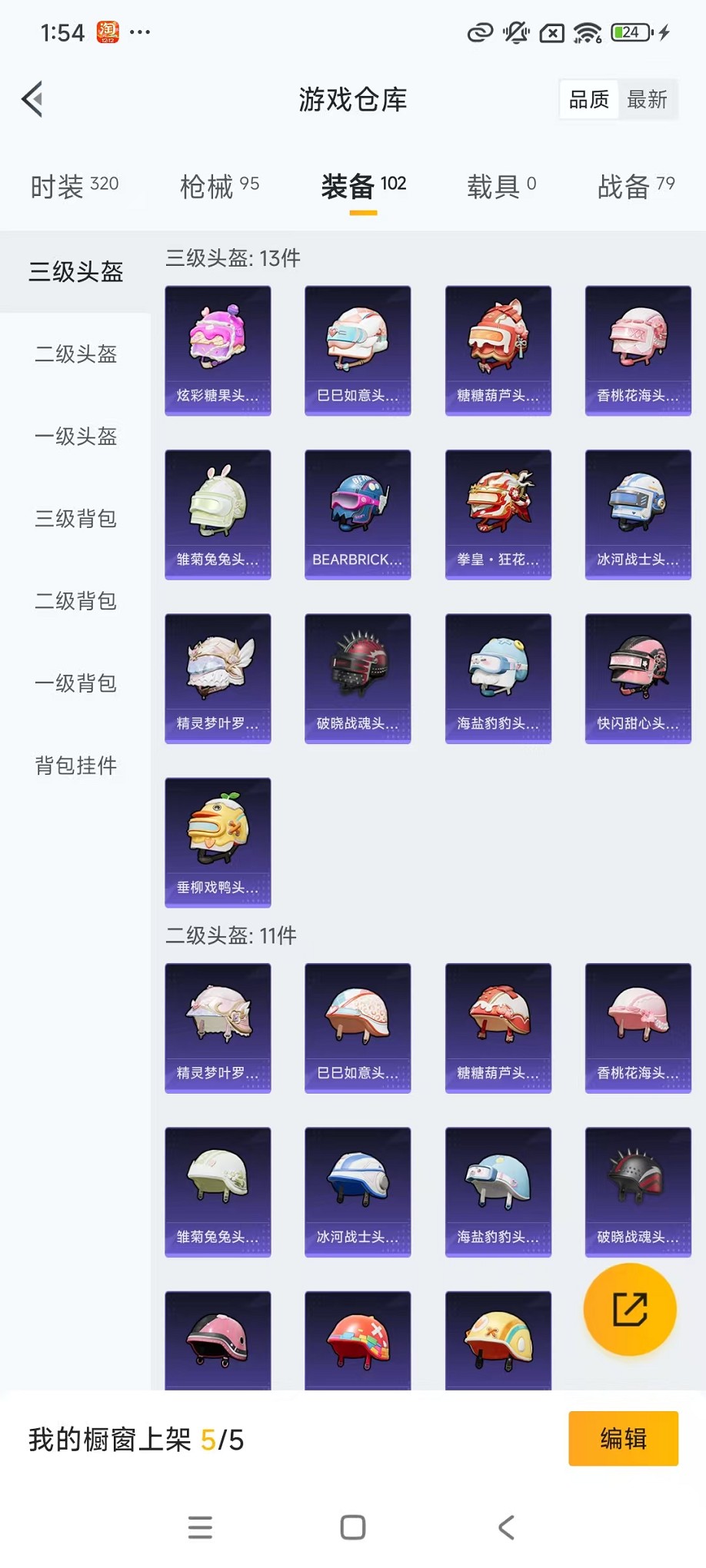
Task: Select 一级头盔 in the side menu
Action: click(x=75, y=437)
